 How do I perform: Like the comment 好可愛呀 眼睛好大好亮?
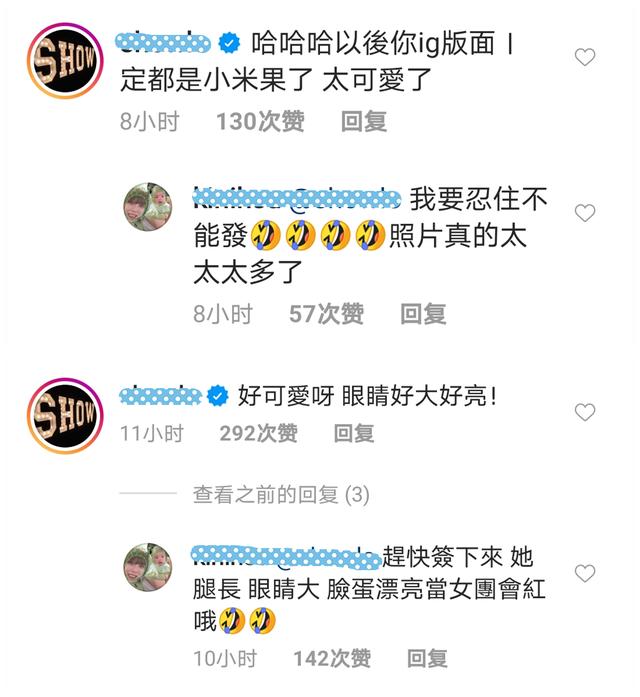coord(585,412)
